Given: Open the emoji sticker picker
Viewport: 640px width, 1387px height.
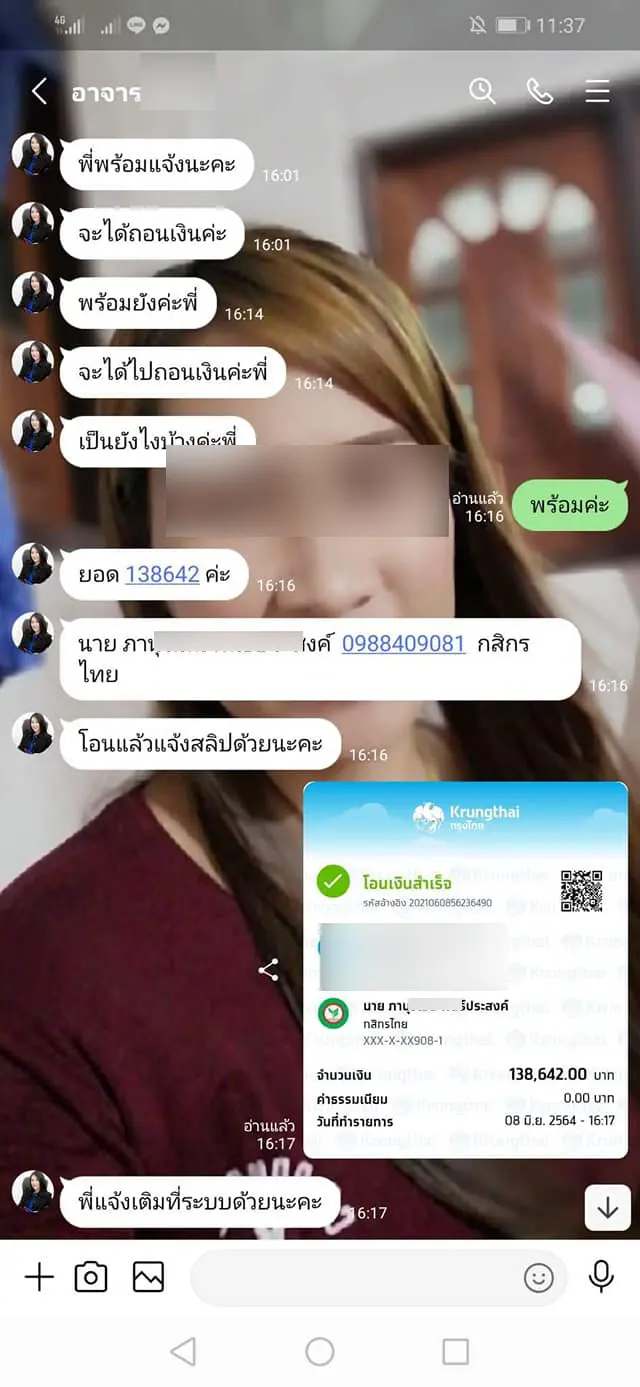Looking at the screenshot, I should [539, 1277].
